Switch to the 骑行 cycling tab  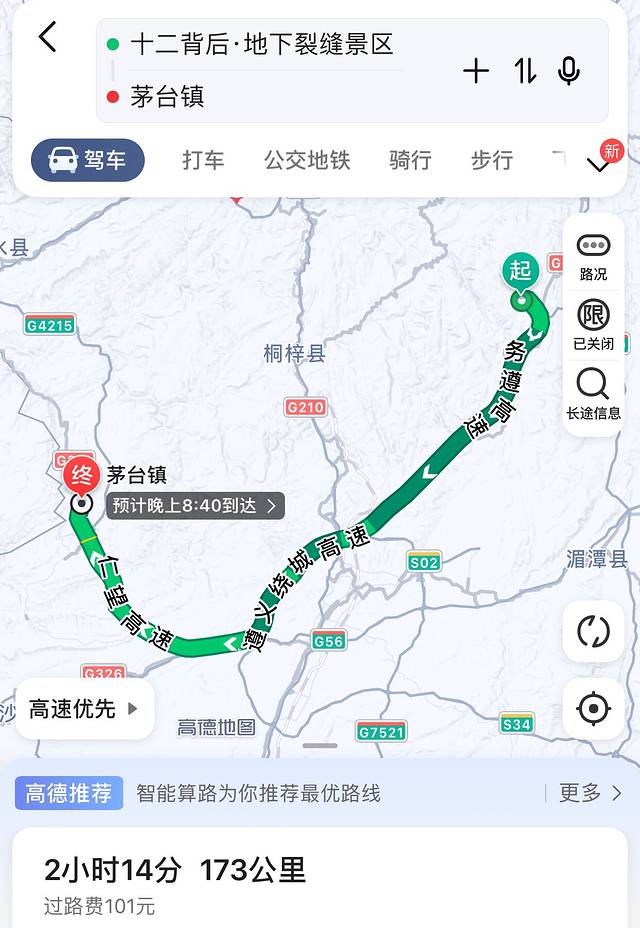(410, 160)
